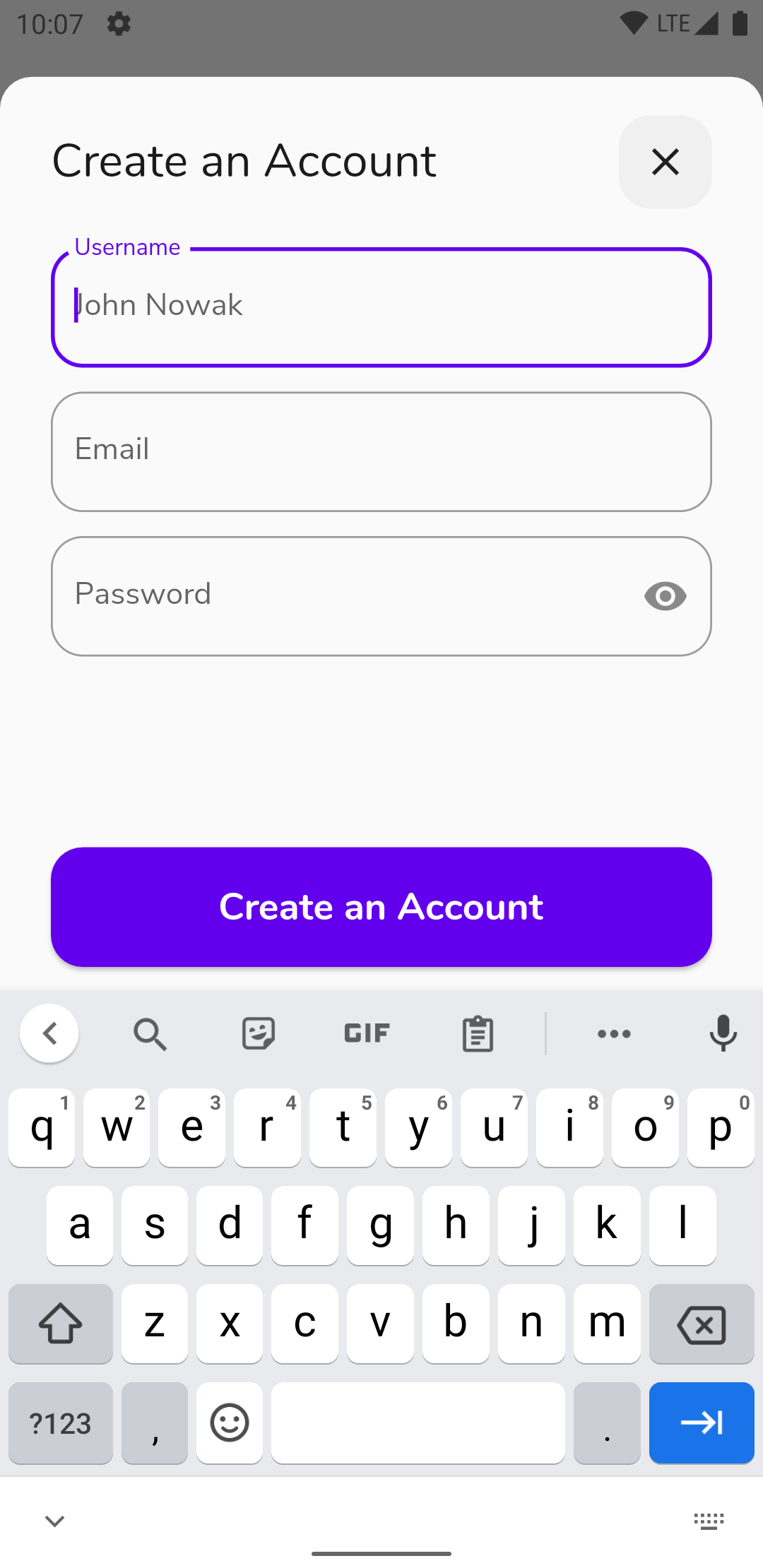
Task: Start voice typing with the microphone icon
Action: 723,1033
